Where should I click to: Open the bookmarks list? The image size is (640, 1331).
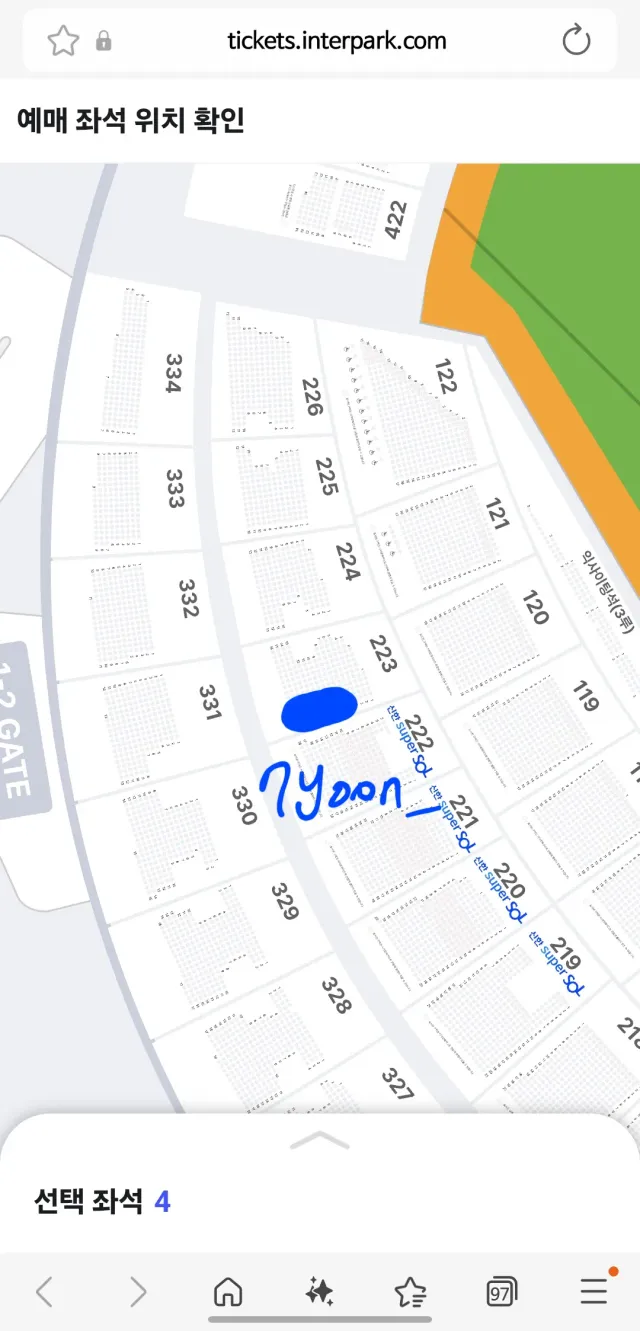point(410,1292)
